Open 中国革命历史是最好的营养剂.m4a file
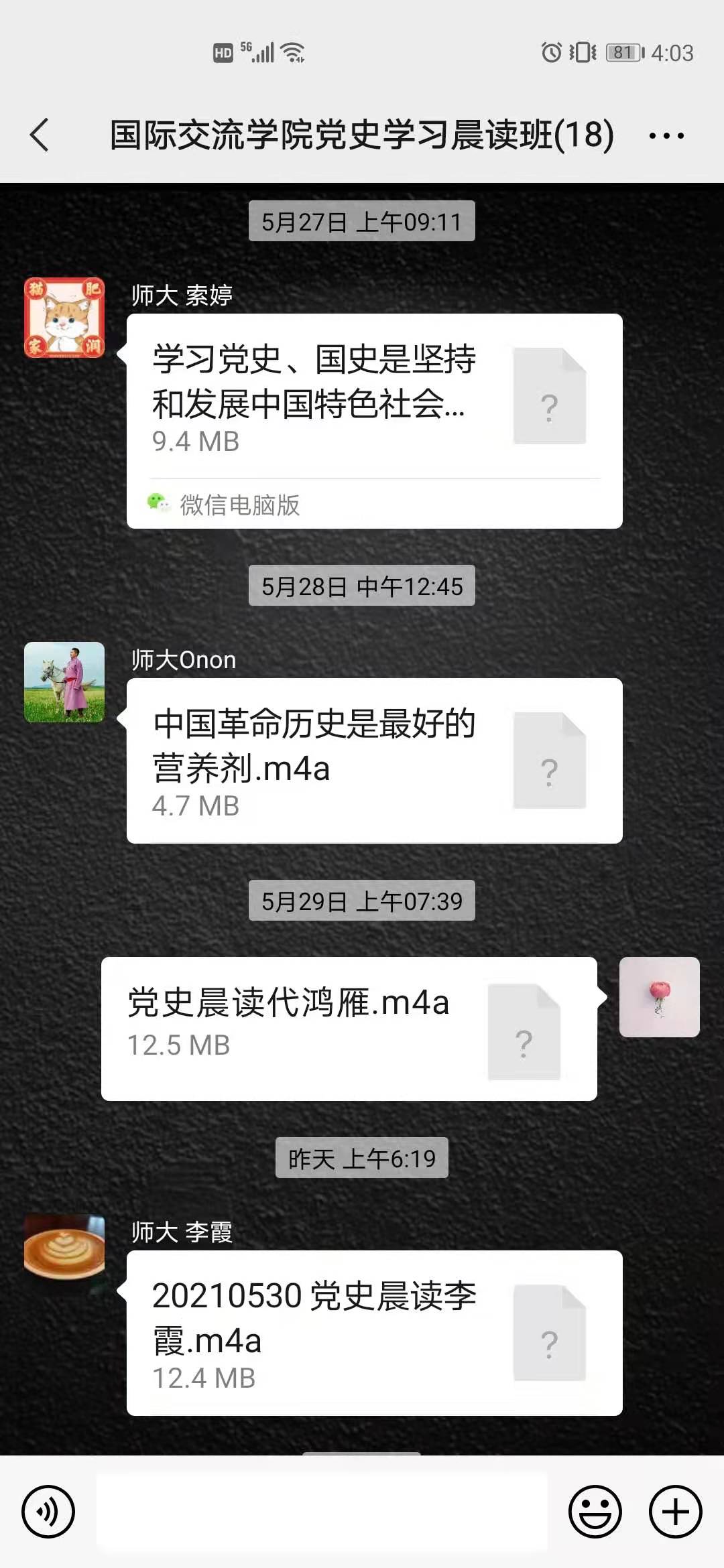 (x=374, y=761)
